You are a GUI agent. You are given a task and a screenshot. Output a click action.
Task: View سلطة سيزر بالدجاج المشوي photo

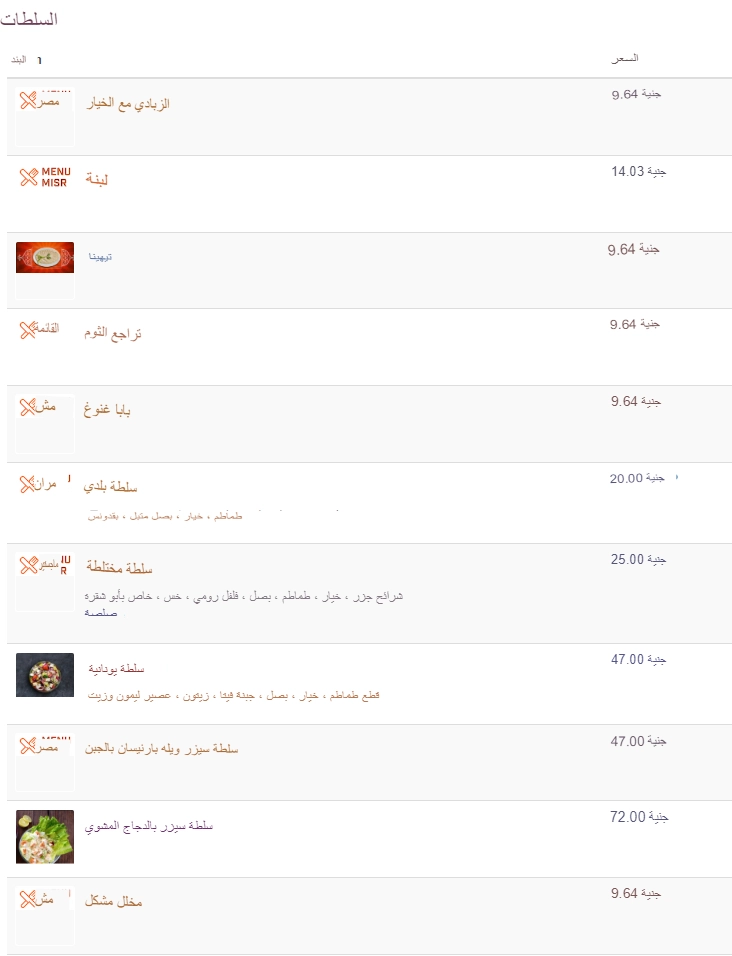tap(45, 836)
